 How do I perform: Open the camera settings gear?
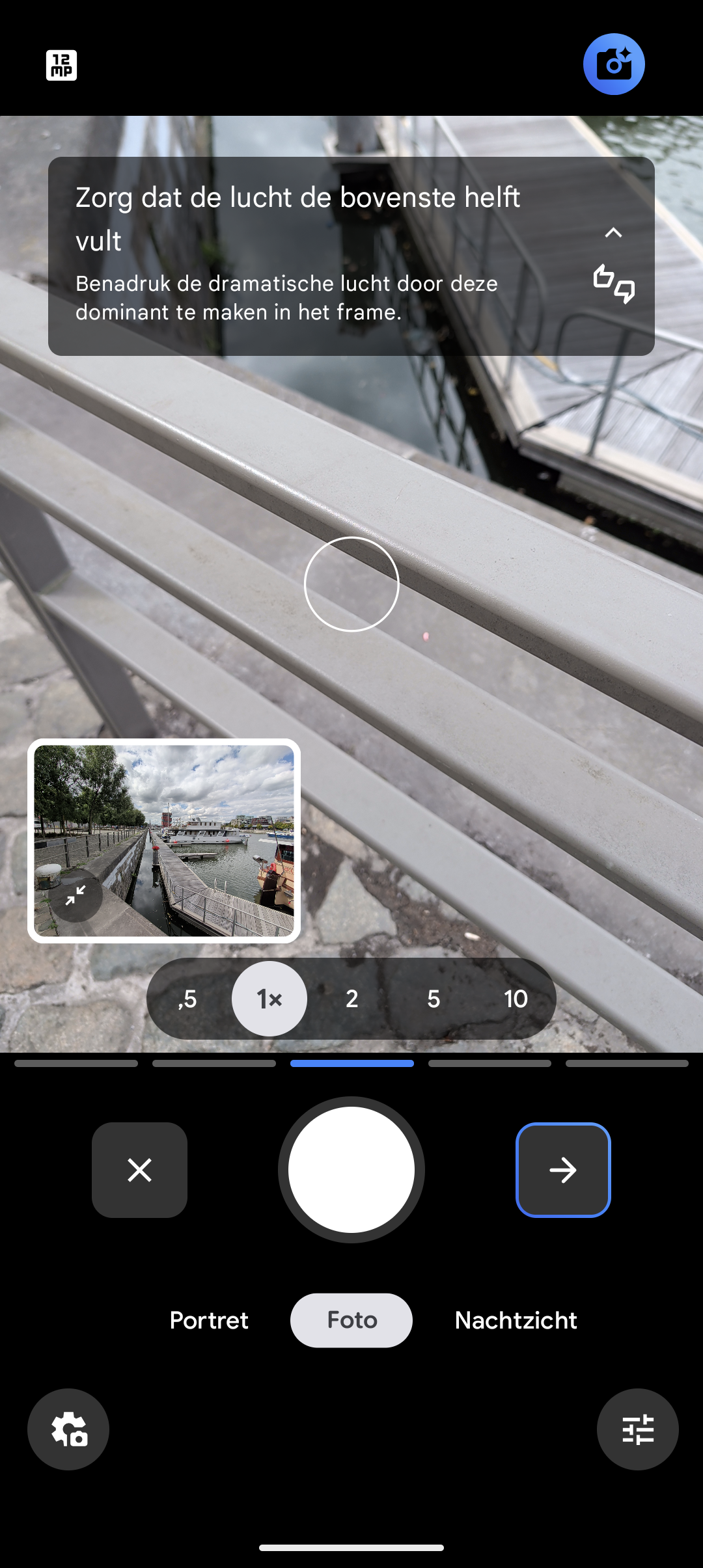point(68,1429)
